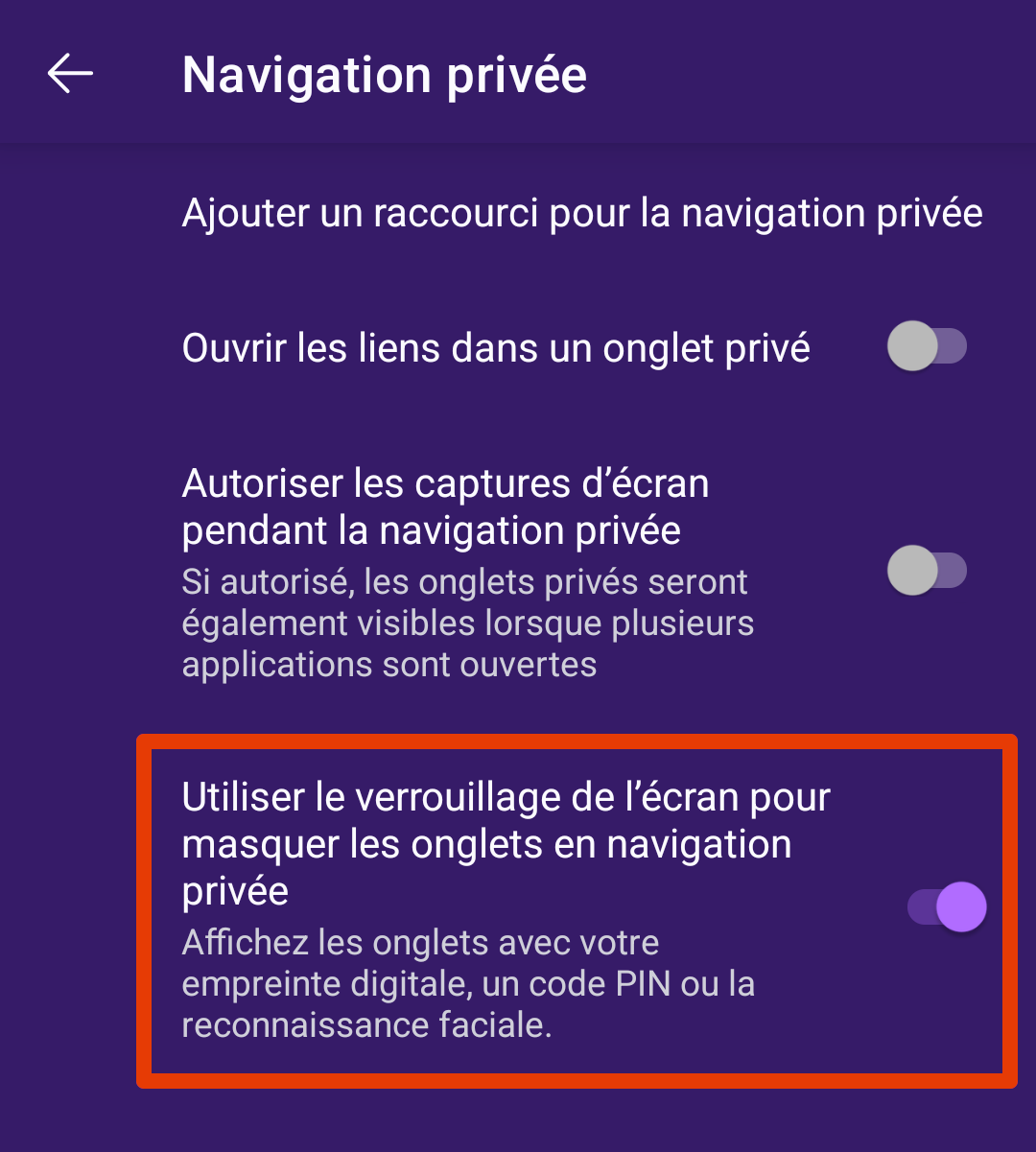Viewport: 1036px width, 1152px height.
Task: Click the 'Navigation privée' title text
Action: [x=384, y=74]
